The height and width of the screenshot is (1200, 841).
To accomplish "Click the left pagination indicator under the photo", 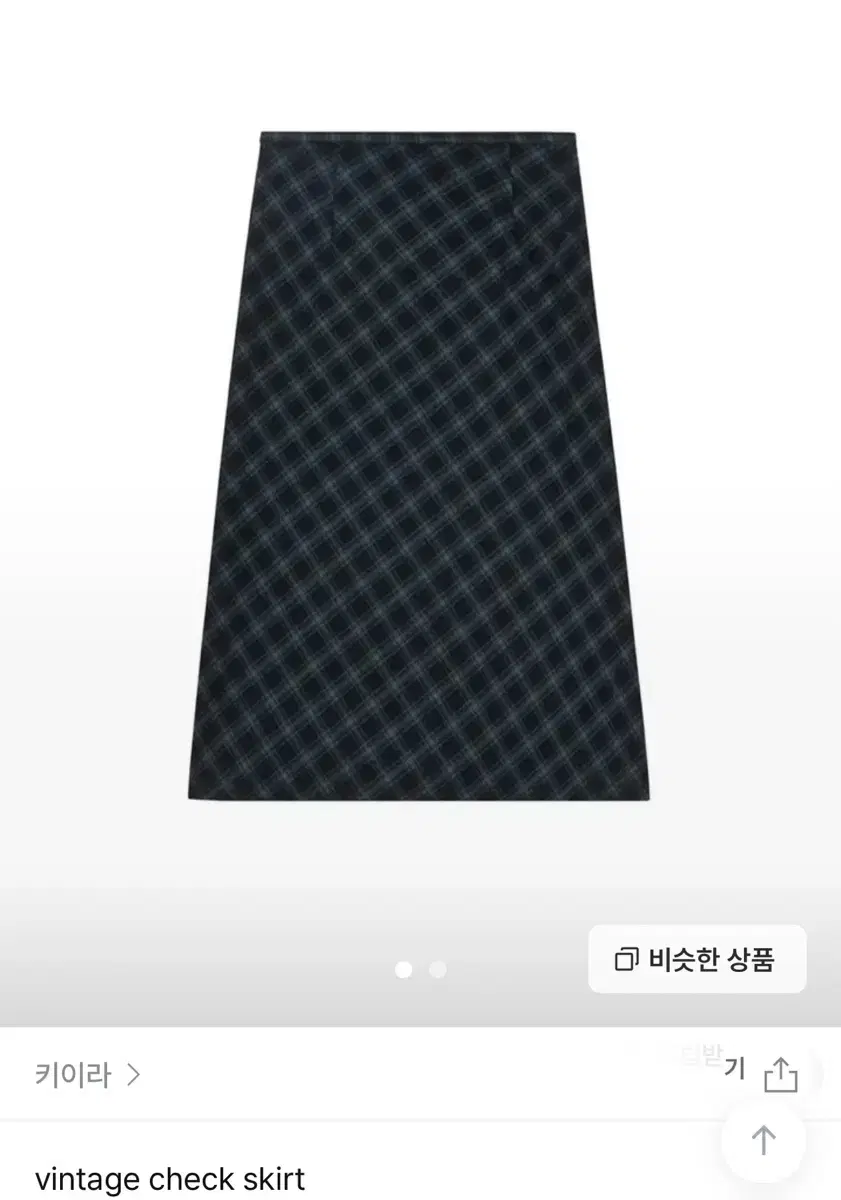I will pos(404,970).
